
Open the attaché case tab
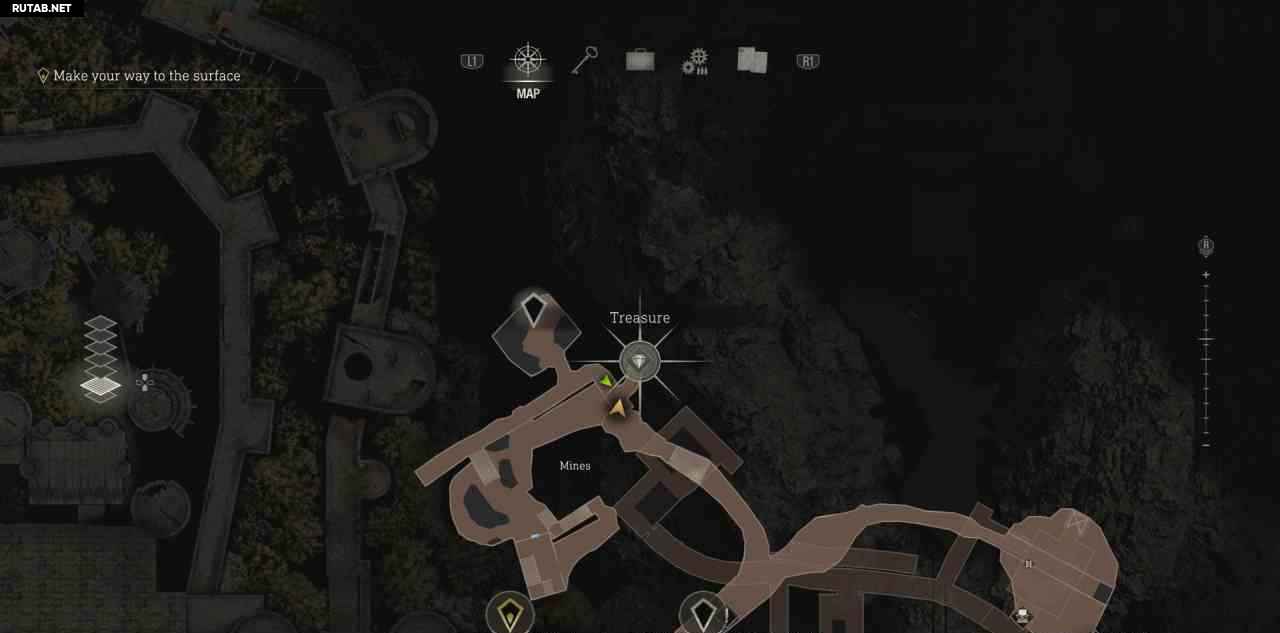[640, 61]
